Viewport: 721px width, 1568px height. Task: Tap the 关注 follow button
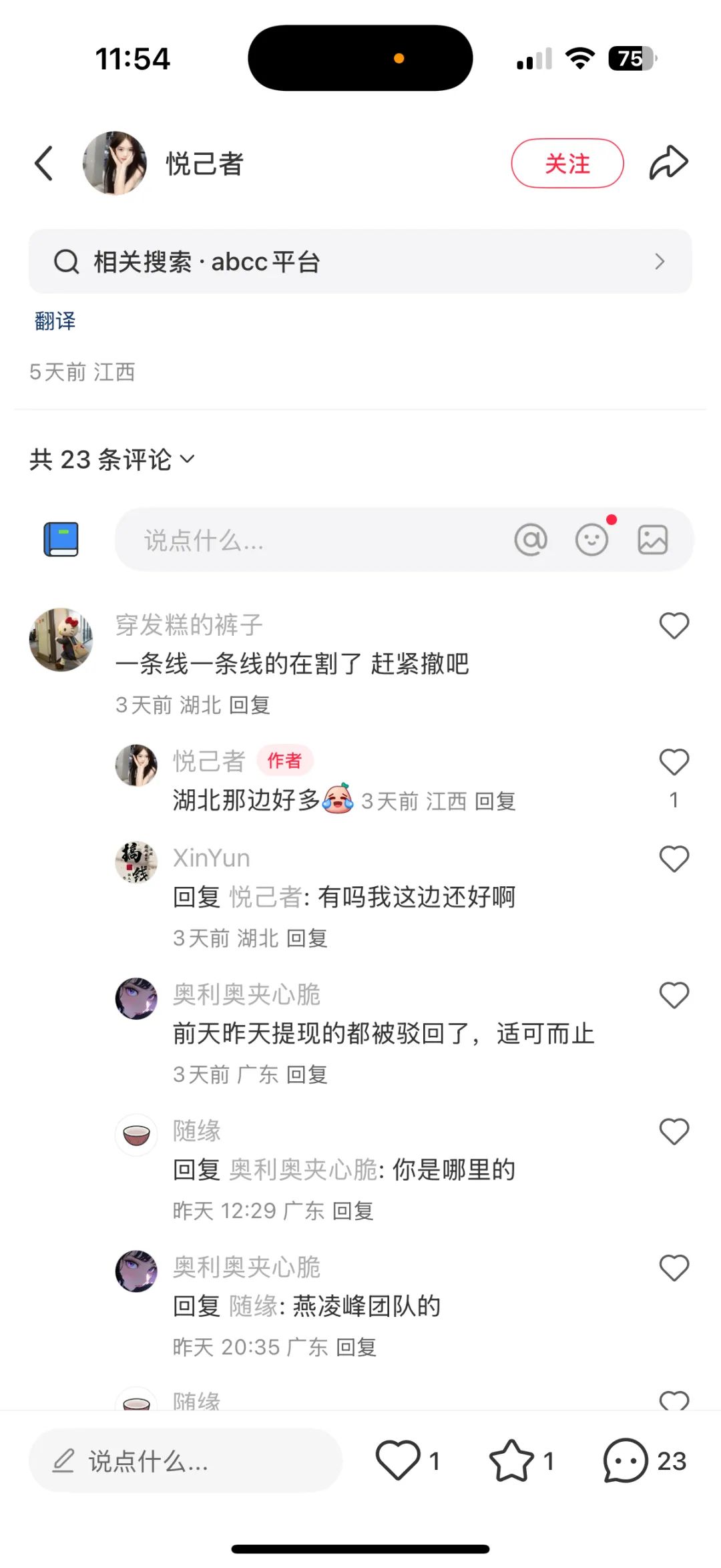[x=567, y=162]
